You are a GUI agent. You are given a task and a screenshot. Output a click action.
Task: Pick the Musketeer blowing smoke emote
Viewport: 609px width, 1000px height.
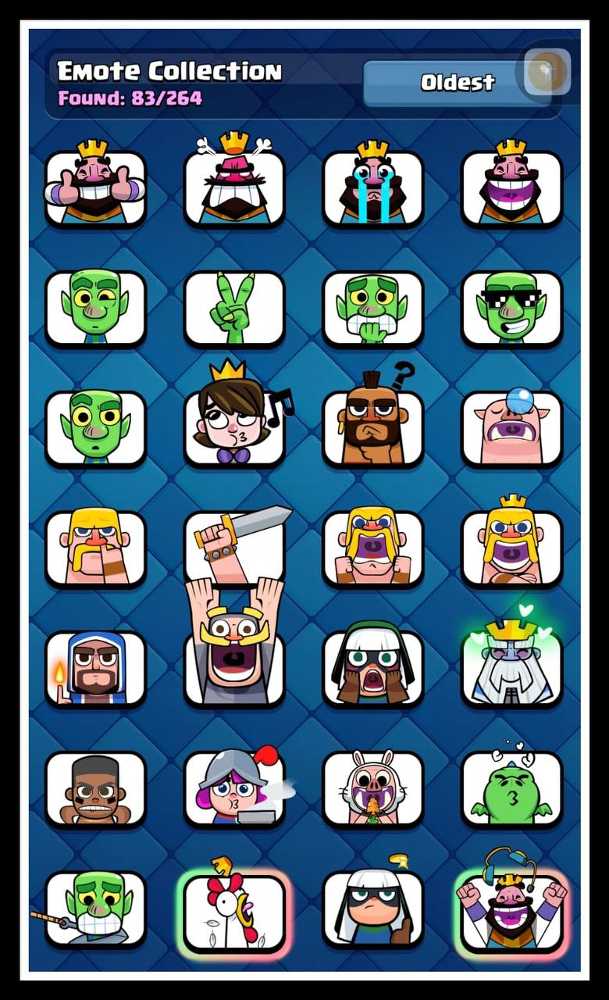point(237,788)
